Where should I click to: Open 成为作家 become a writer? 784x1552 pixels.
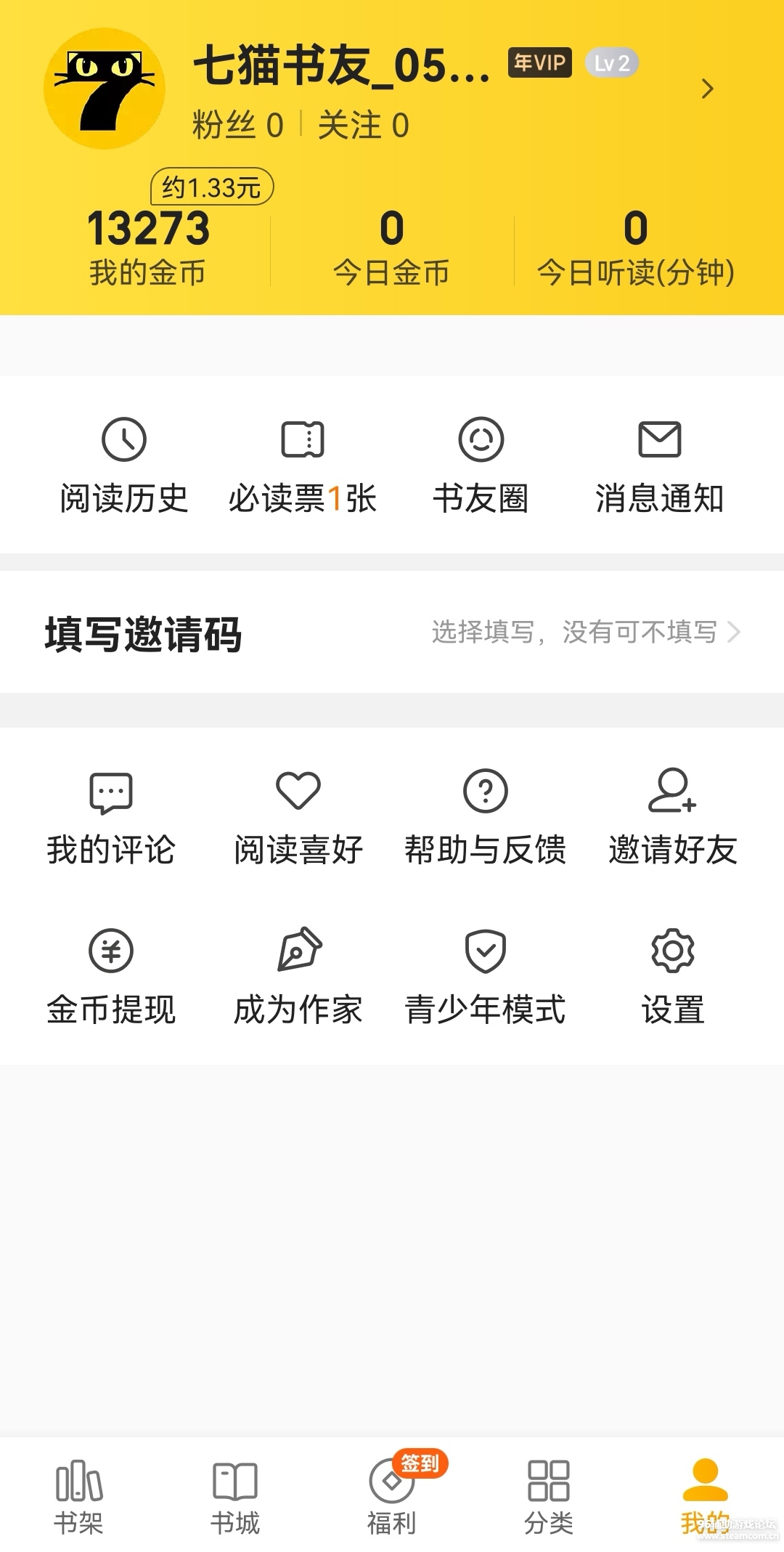tap(300, 977)
